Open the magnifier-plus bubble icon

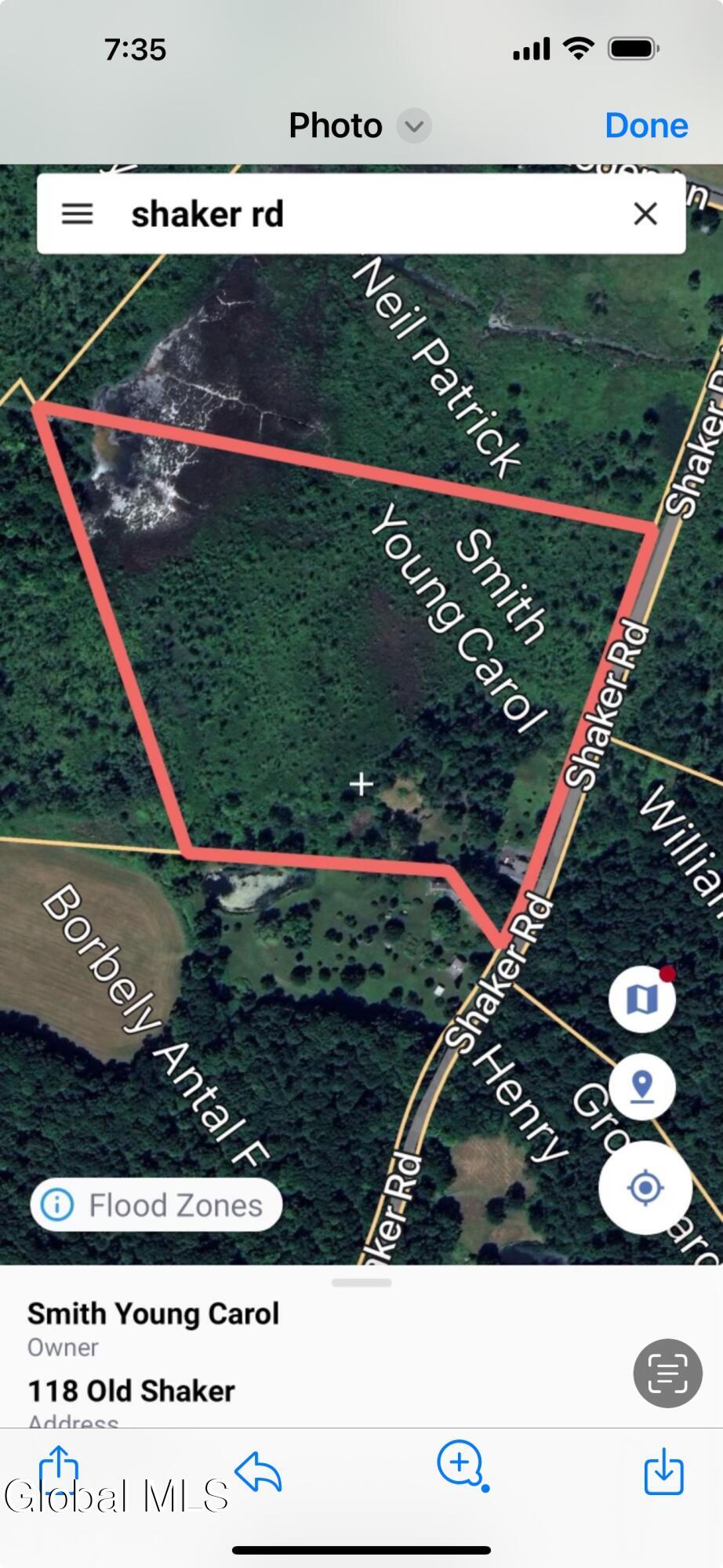pos(462,1465)
